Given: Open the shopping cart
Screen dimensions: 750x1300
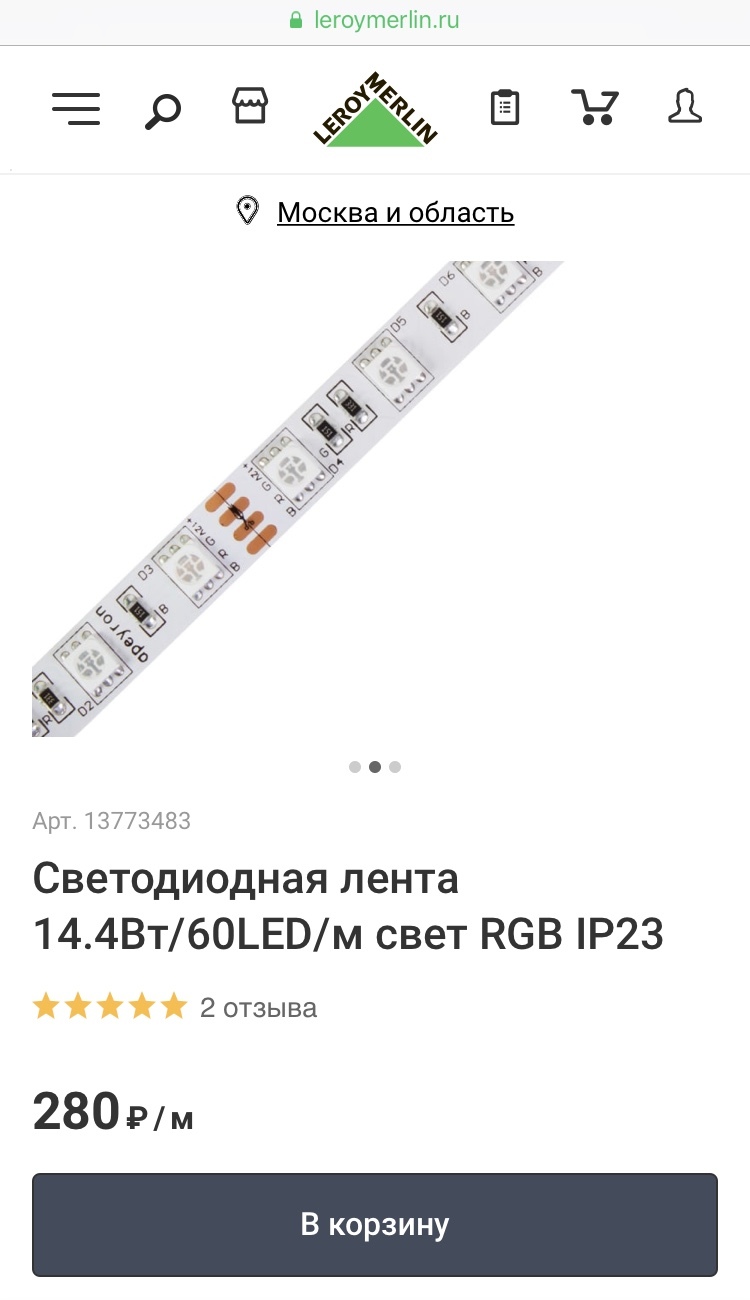Looking at the screenshot, I should (595, 107).
